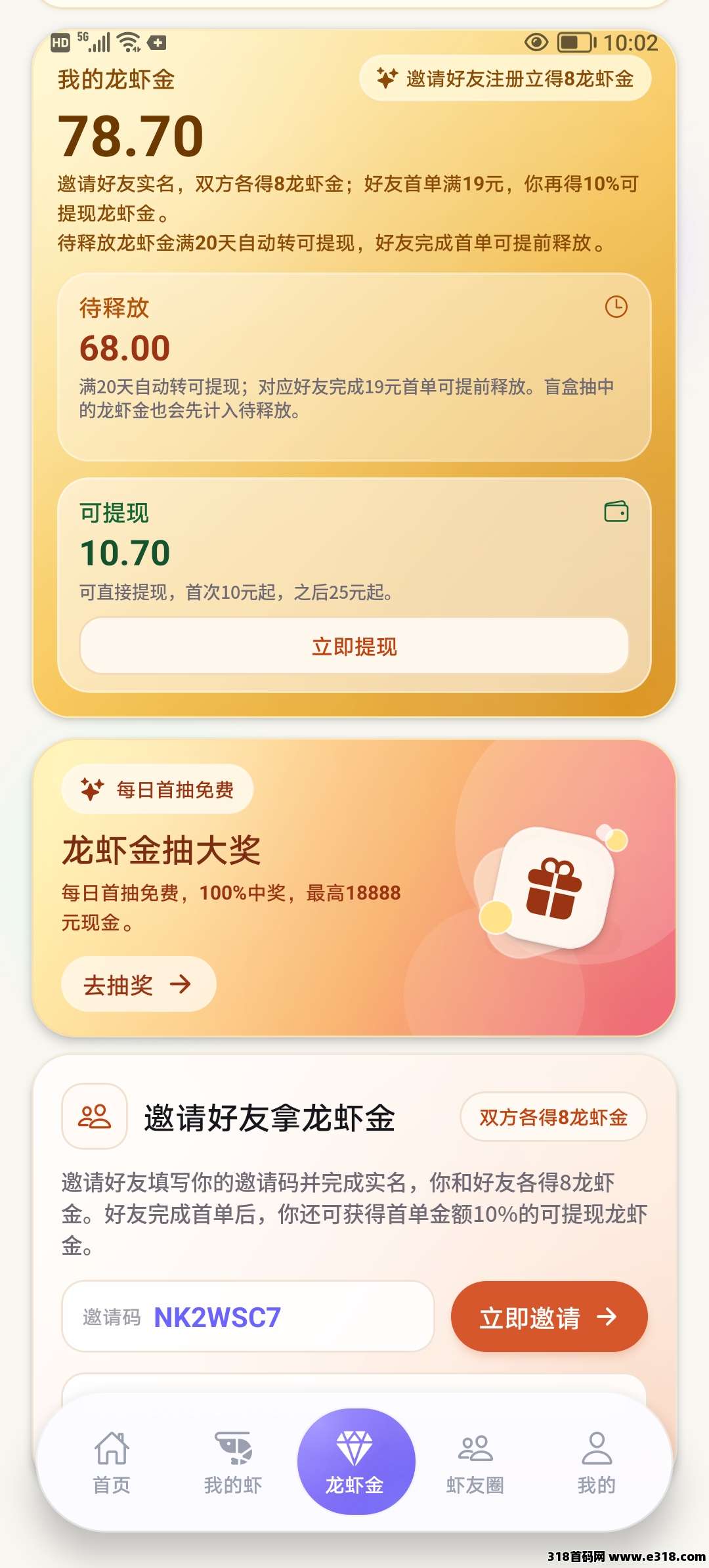
Task: Open the clock icon in 待释放 card
Action: tap(616, 307)
